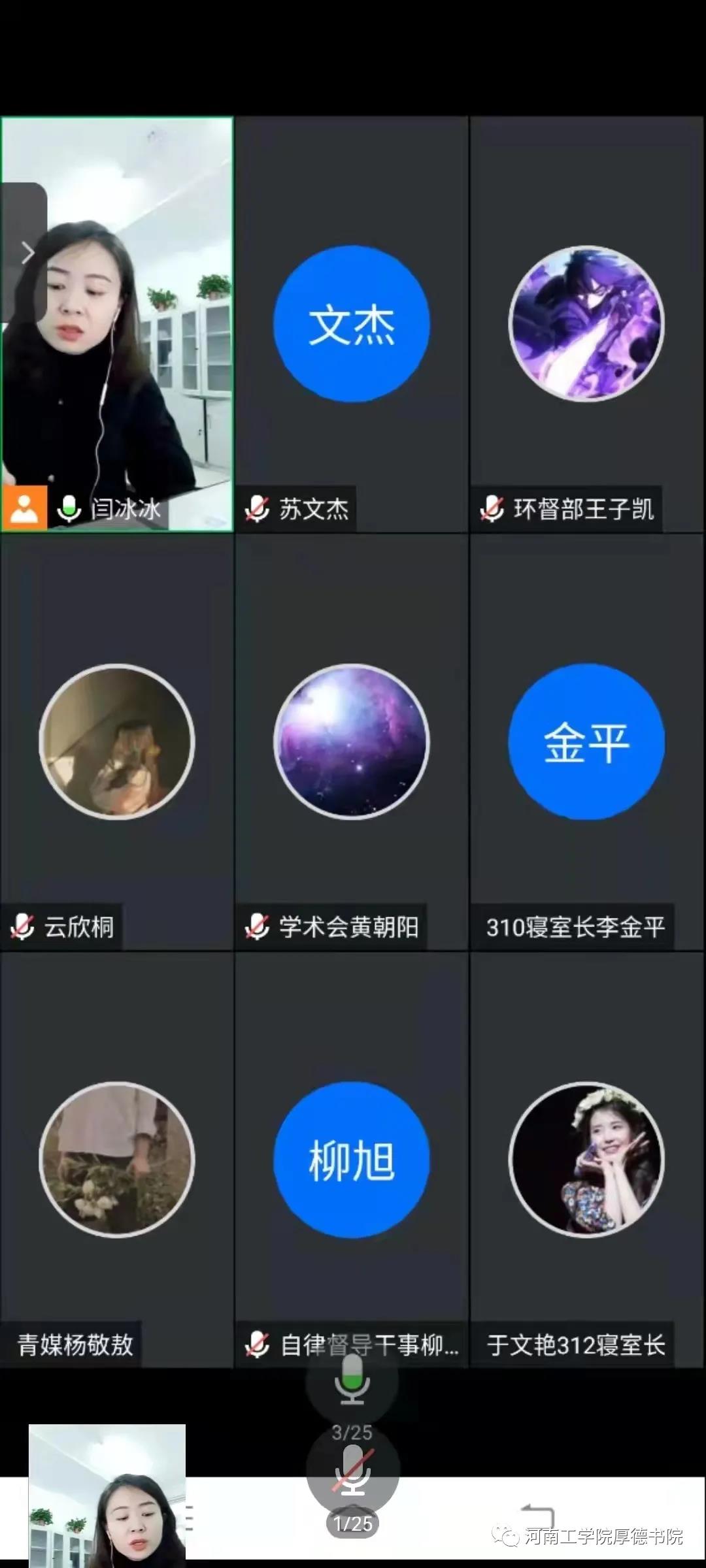Select 苏文杰's participant tile
This screenshot has width=706, height=1568.
[352, 324]
